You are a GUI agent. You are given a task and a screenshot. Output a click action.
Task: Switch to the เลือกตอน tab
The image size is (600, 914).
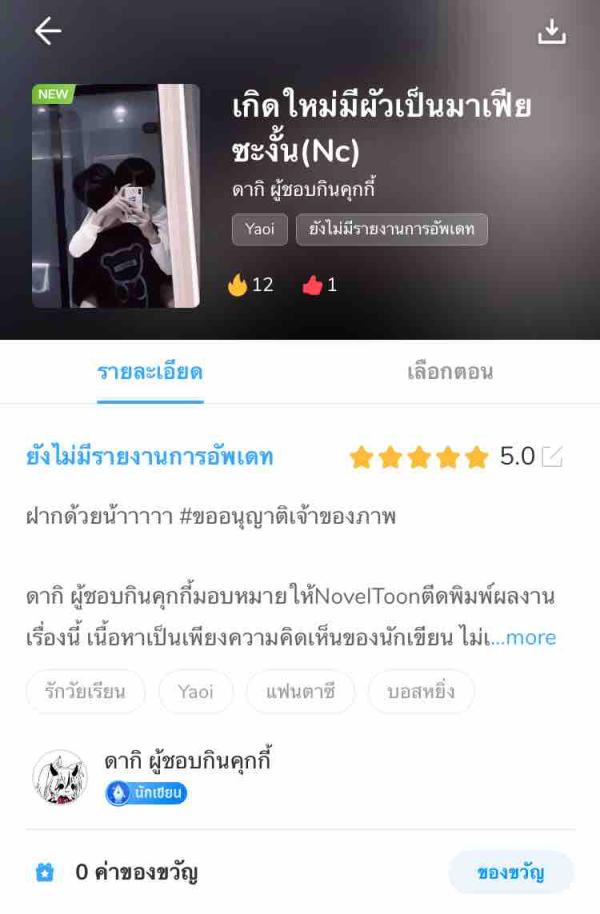coord(449,372)
